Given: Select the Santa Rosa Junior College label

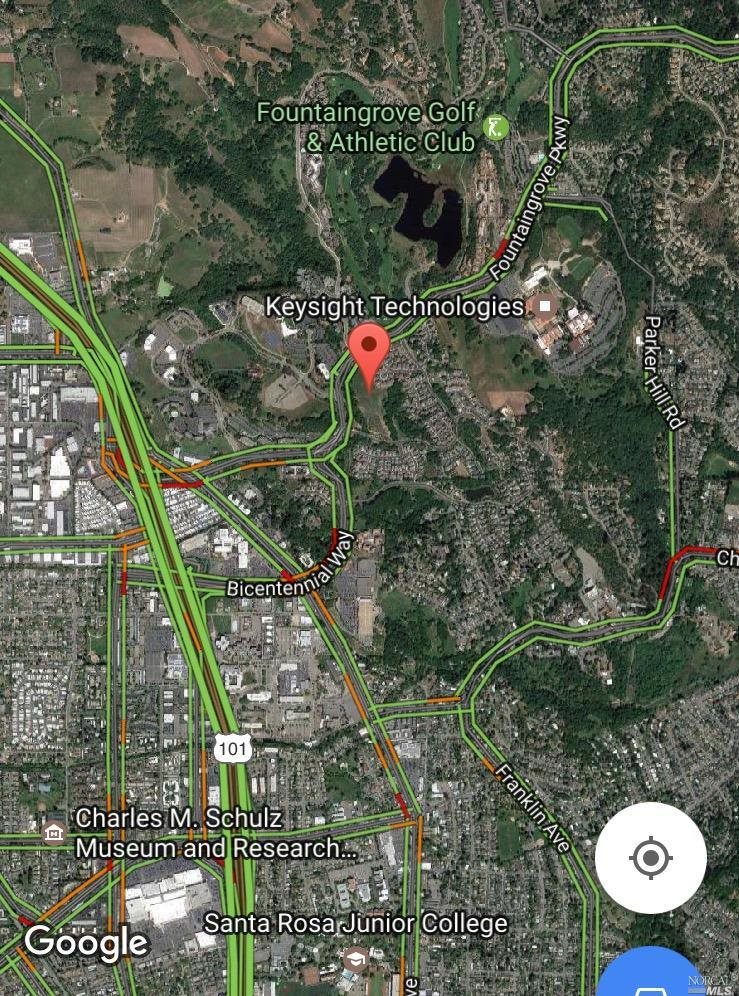Looking at the screenshot, I should 355,924.
